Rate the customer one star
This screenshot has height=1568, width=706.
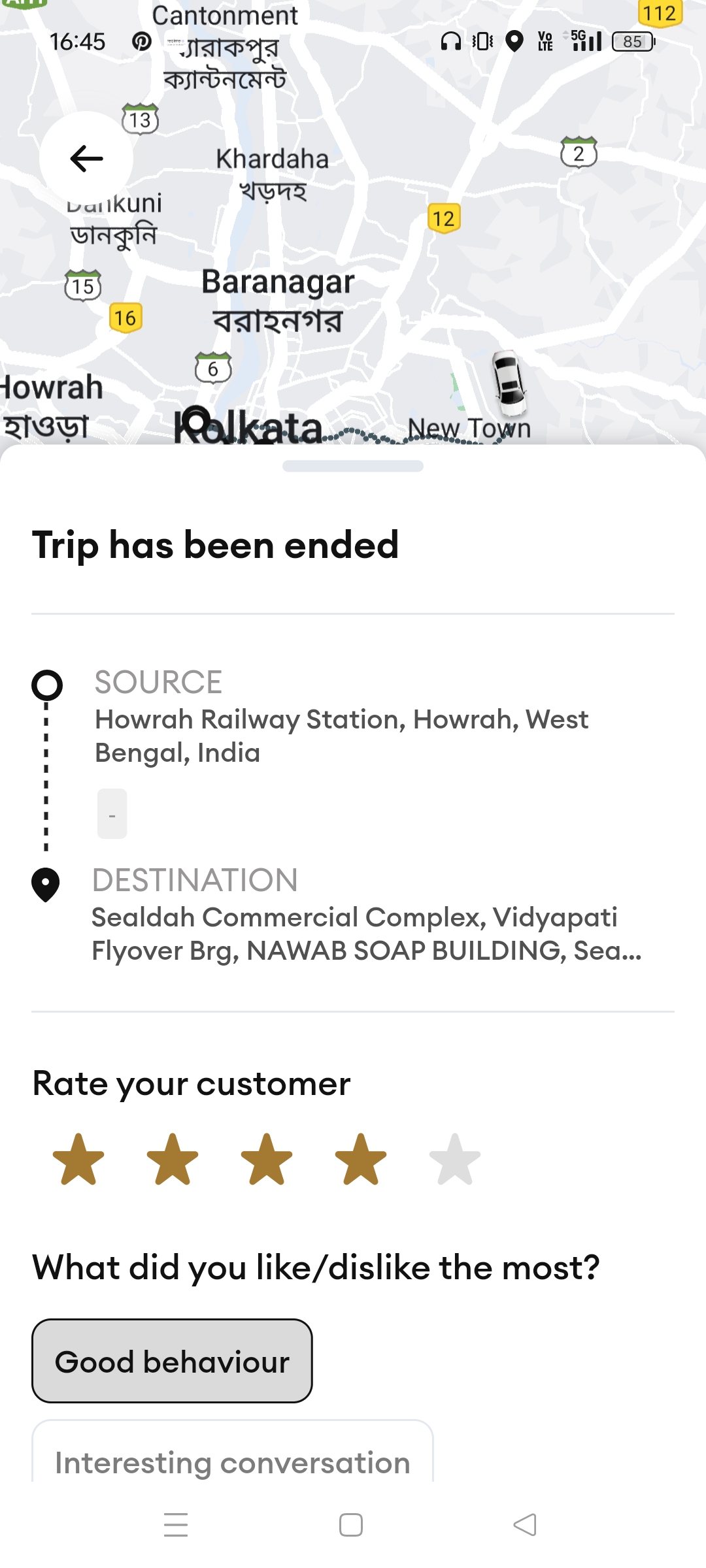[78, 1160]
